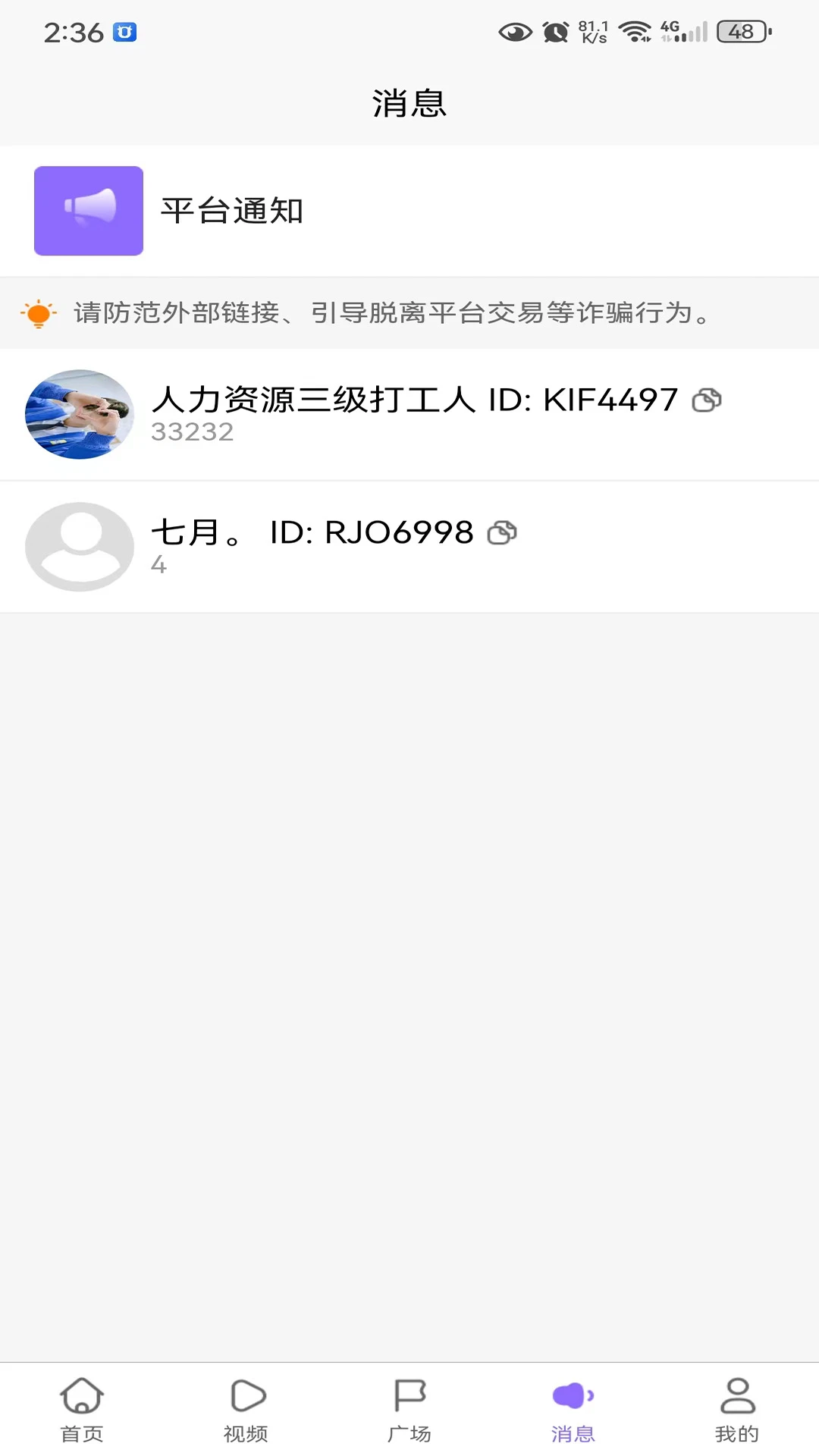819x1456 pixels.
Task: Tap the fraud prevention warning banner
Action: coord(409,313)
